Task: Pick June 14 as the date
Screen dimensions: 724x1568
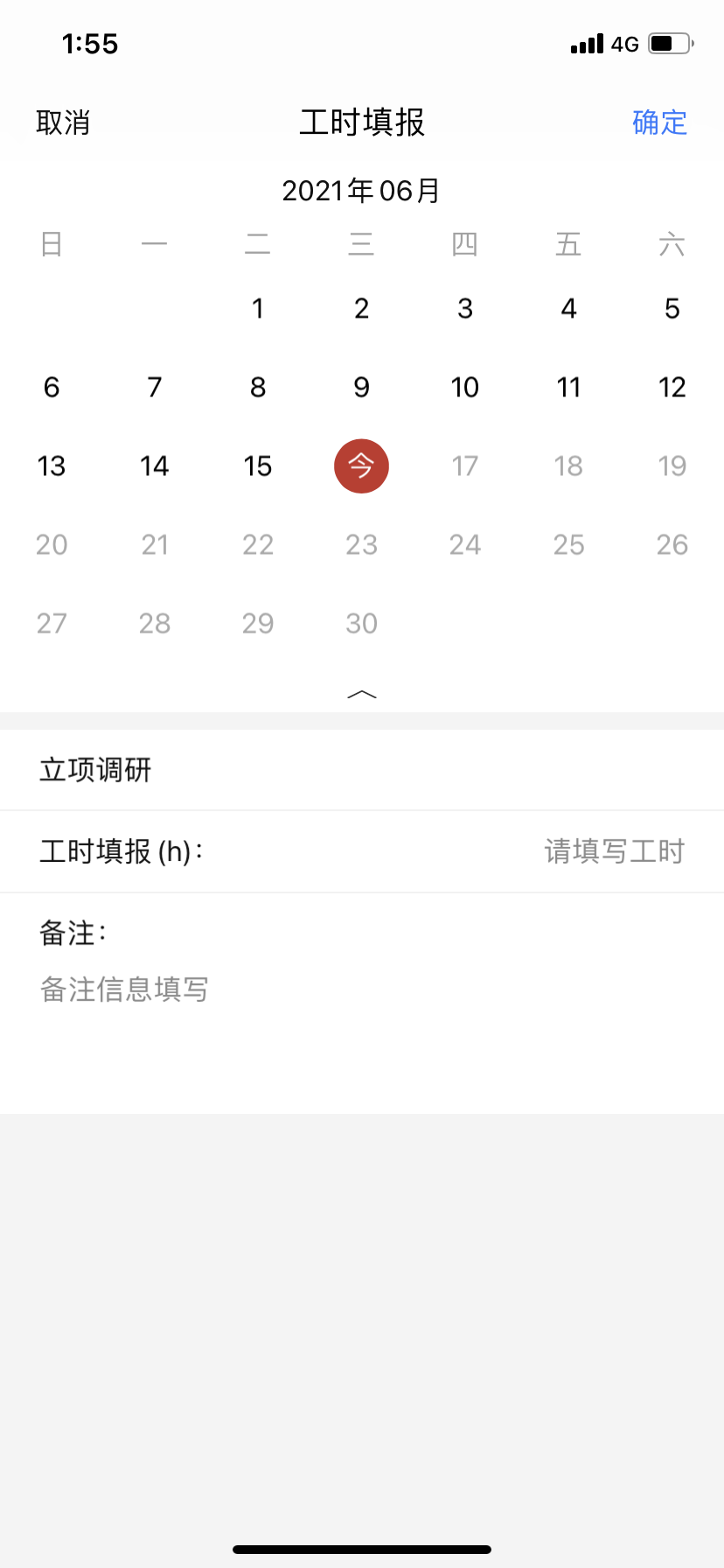Action: (x=155, y=465)
